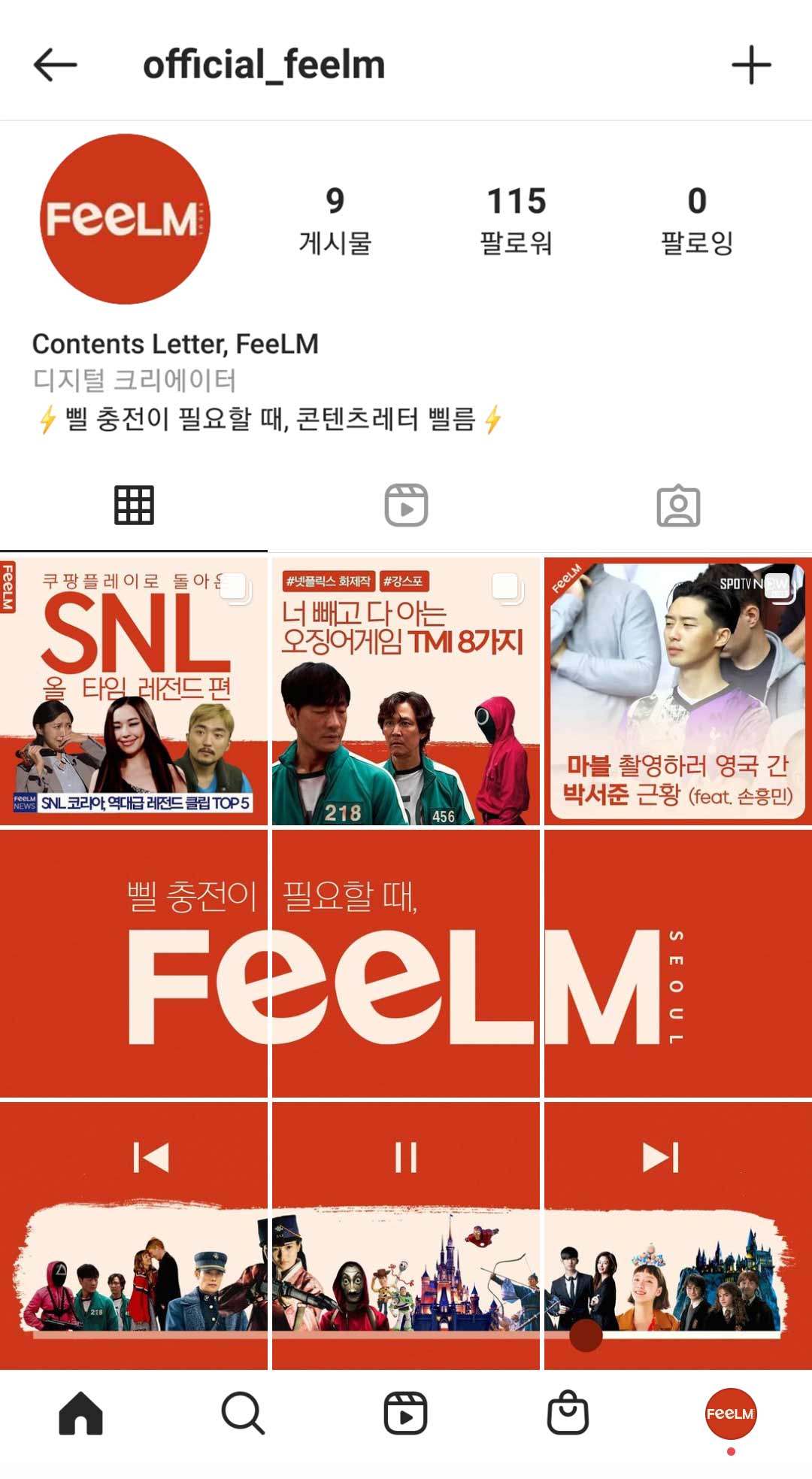This screenshot has height=1479, width=812.
Task: View the 115 followers list
Action: click(x=516, y=220)
